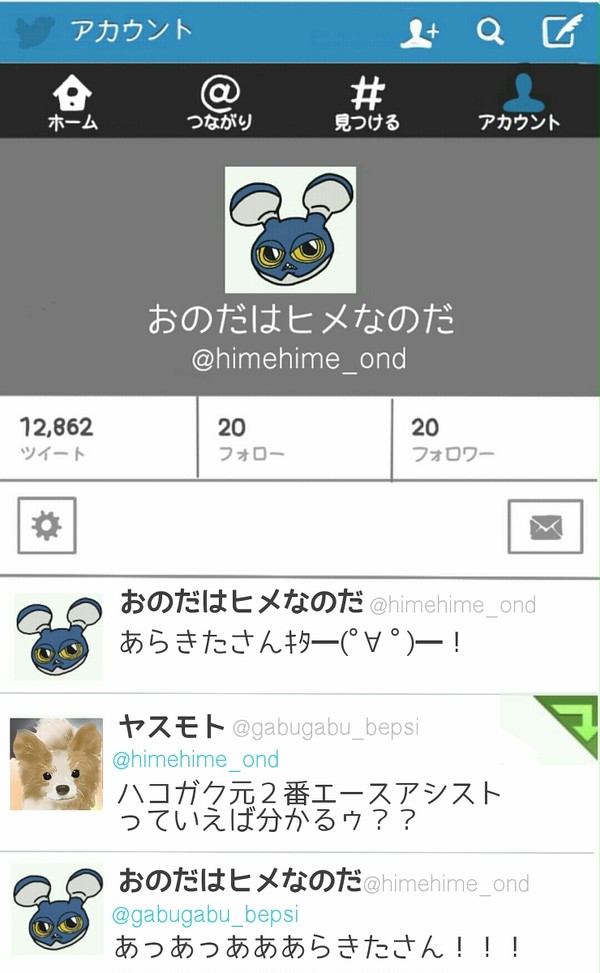Open ヤスモト's tweet about ハコガク

pos(300,773)
